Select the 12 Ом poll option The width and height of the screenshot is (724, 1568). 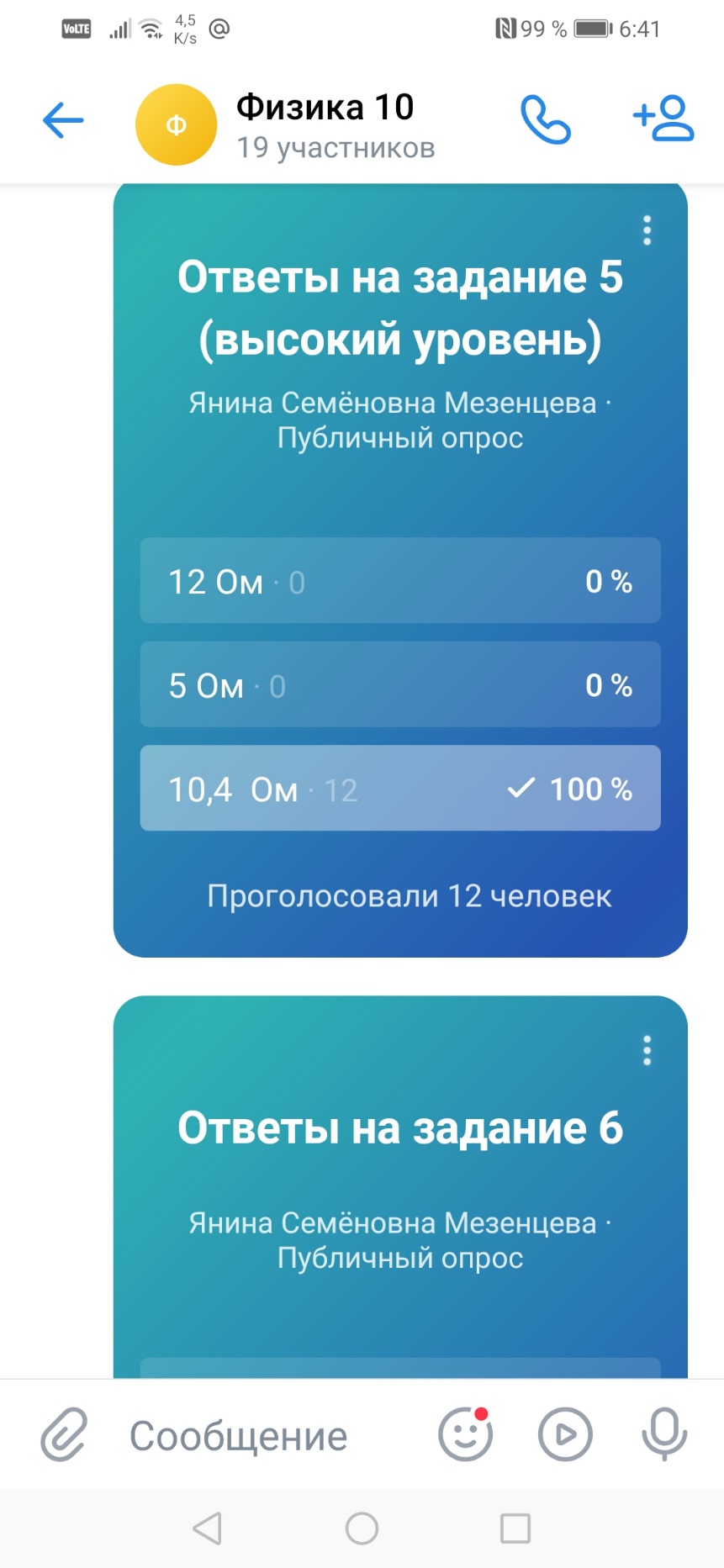(x=400, y=581)
